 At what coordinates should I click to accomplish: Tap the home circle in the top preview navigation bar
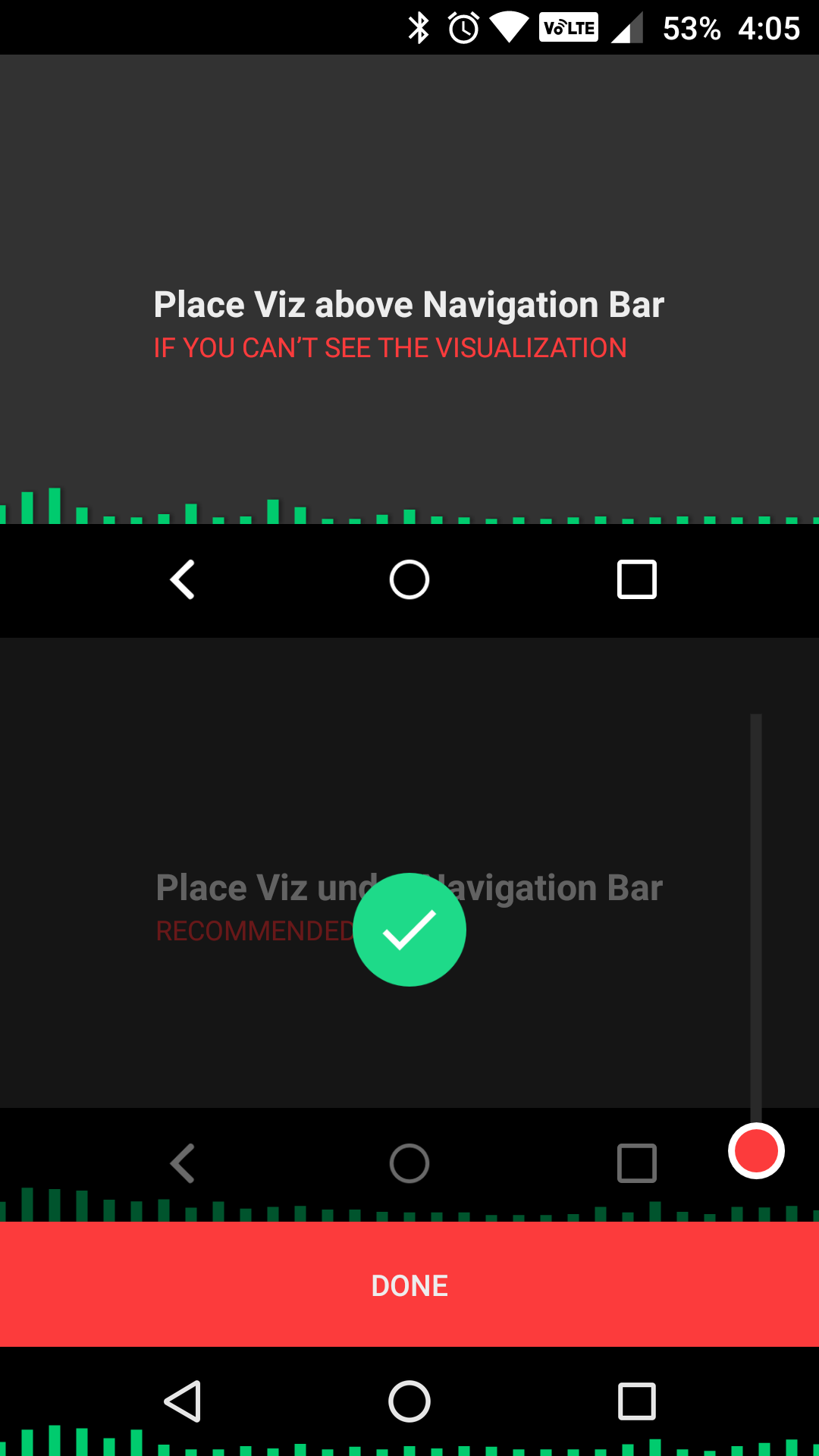[409, 580]
